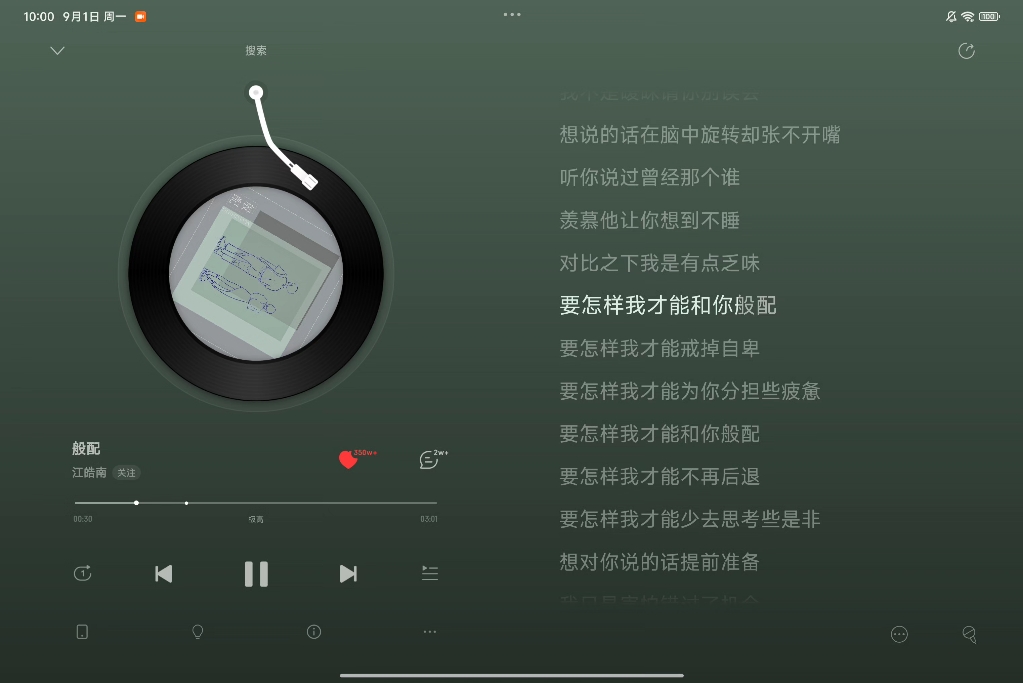Follow artist 江皓南 with 关注 button

pos(125,472)
